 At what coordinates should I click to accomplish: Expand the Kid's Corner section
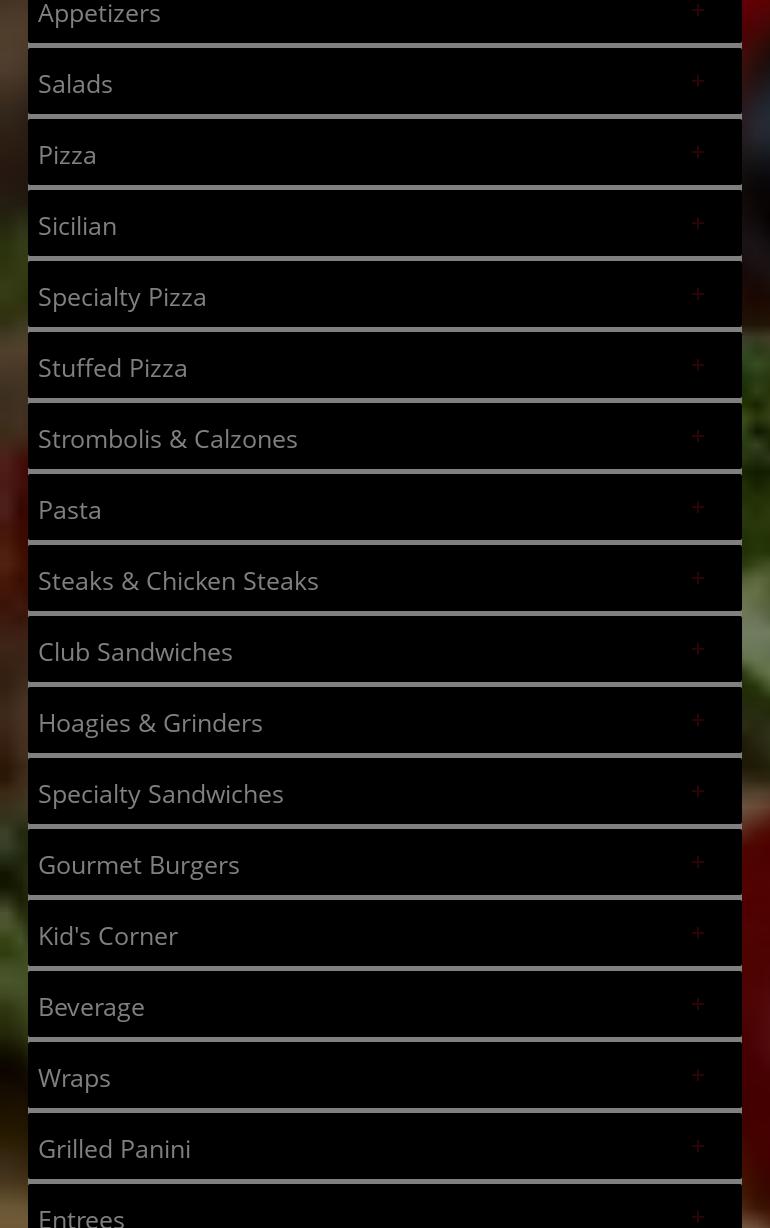[x=384, y=935]
